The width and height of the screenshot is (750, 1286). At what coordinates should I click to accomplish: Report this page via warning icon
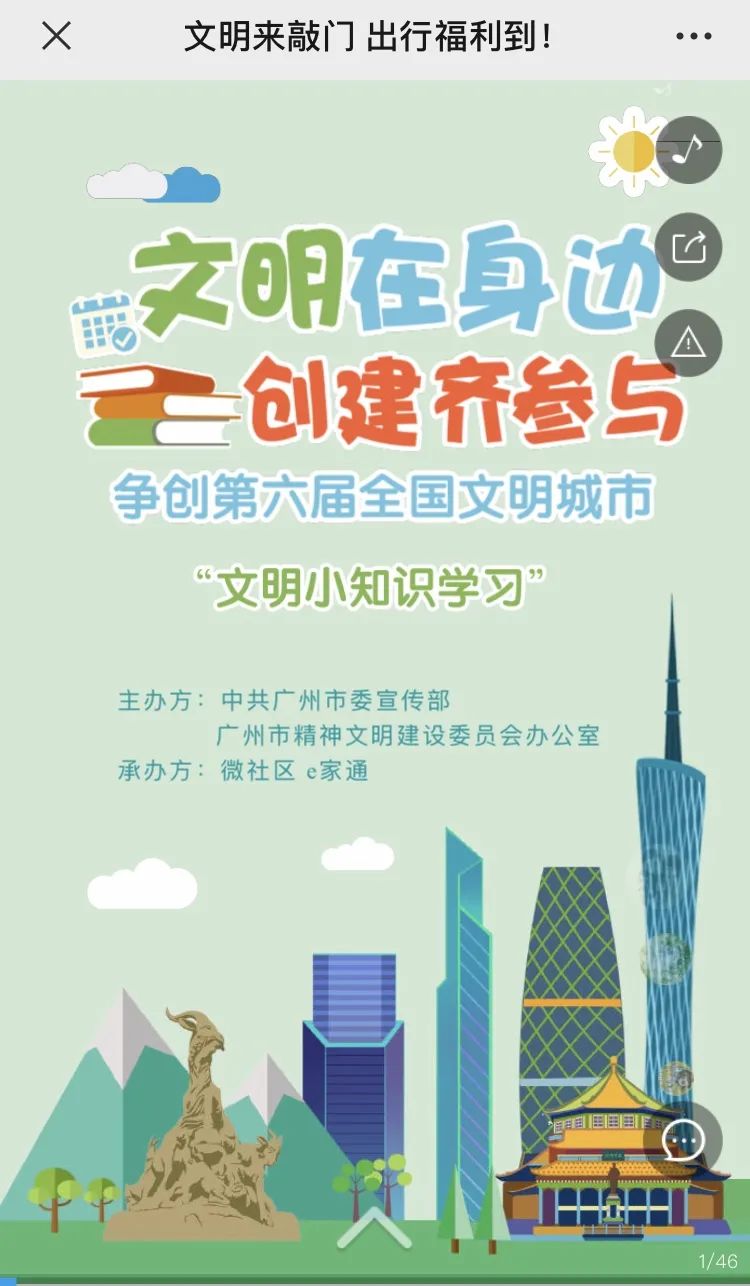pos(688,343)
